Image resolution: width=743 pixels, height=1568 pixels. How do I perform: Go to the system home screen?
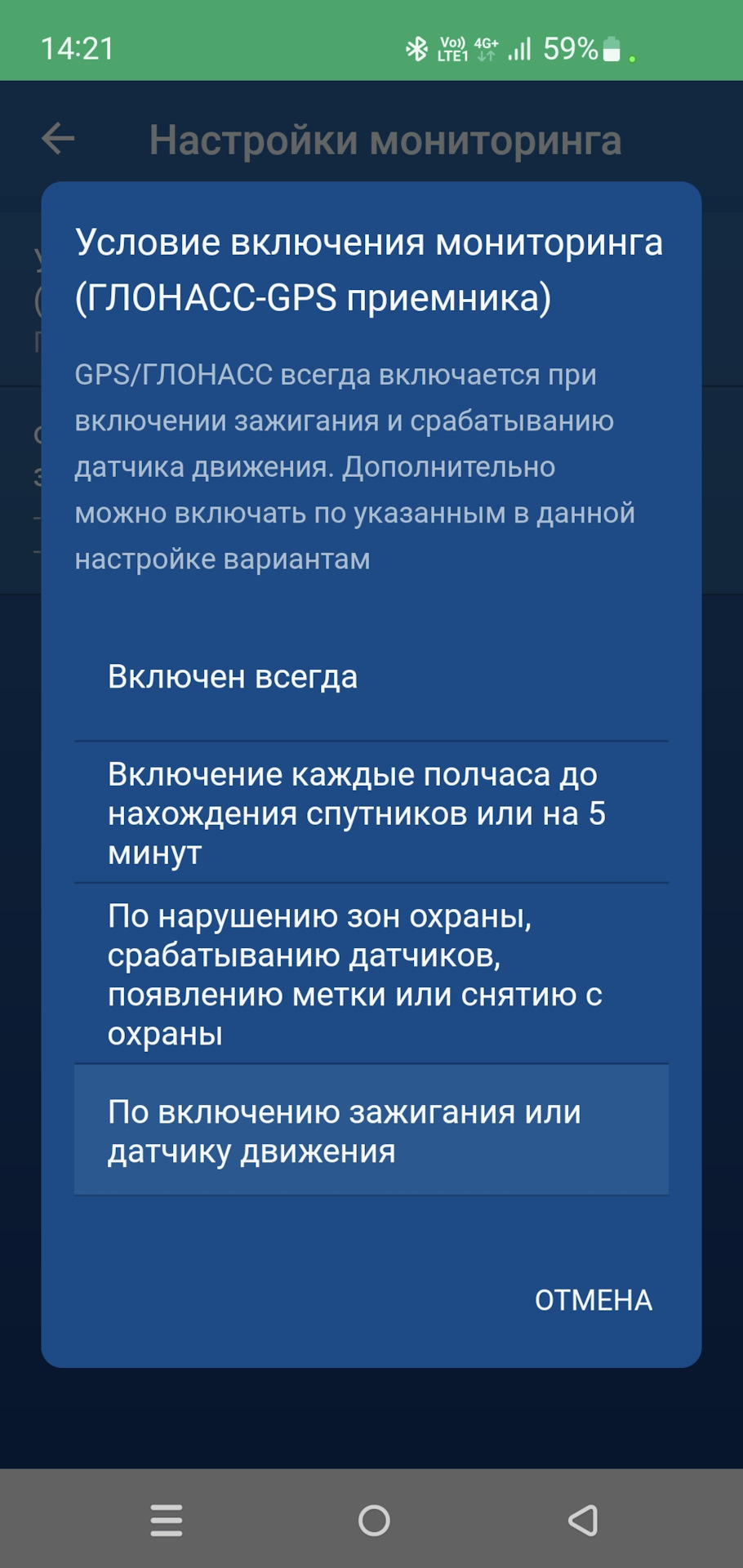(374, 1521)
